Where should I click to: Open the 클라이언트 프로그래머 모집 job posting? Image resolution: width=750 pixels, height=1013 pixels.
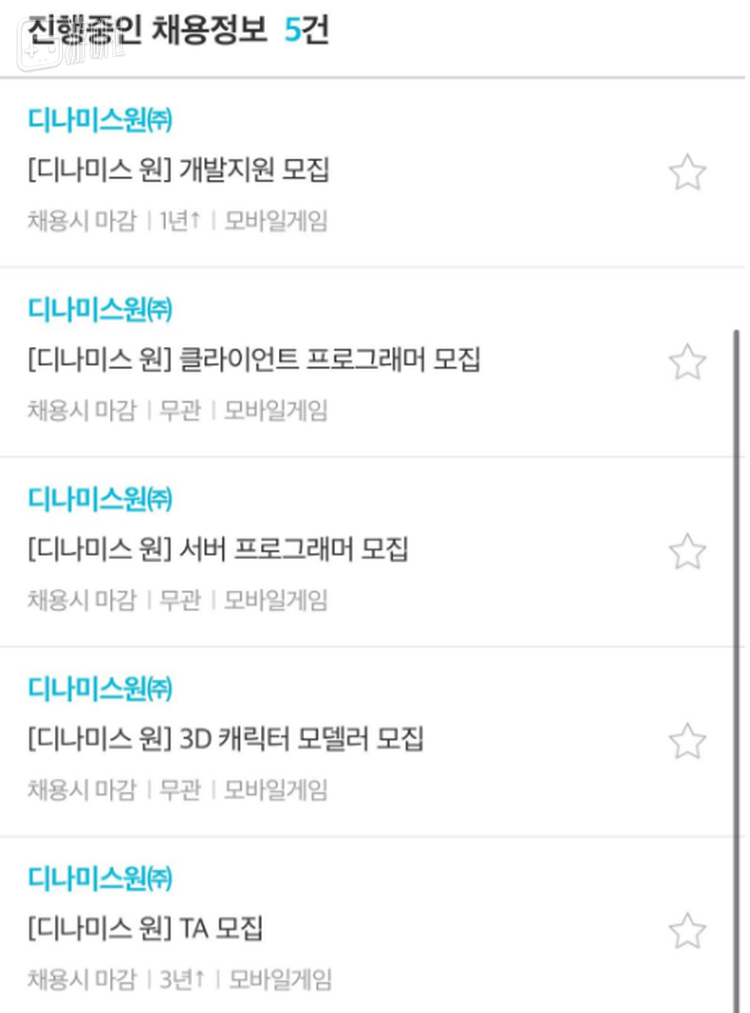[x=254, y=359]
